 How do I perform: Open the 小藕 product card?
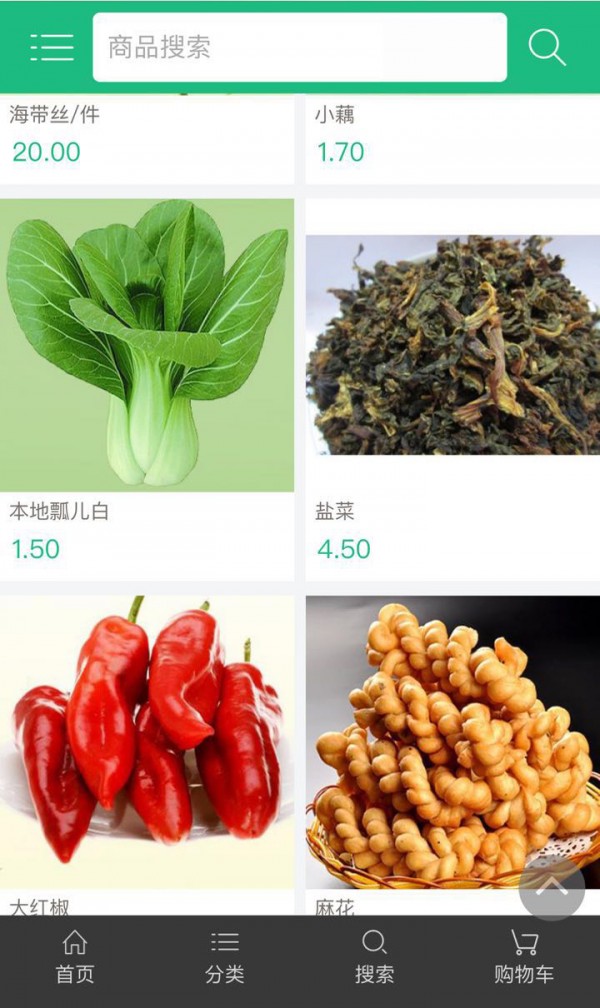pyautogui.click(x=452, y=135)
